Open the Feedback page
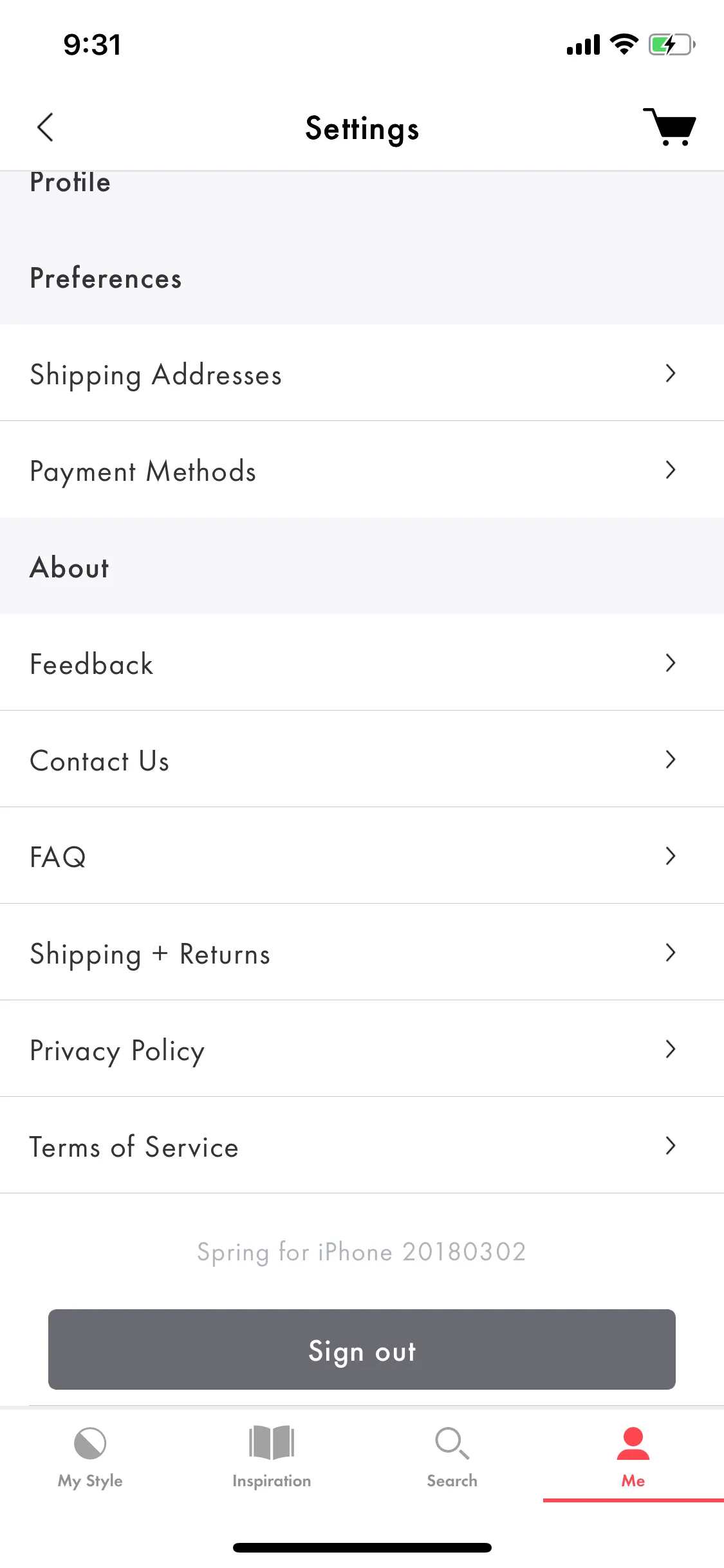 362,664
